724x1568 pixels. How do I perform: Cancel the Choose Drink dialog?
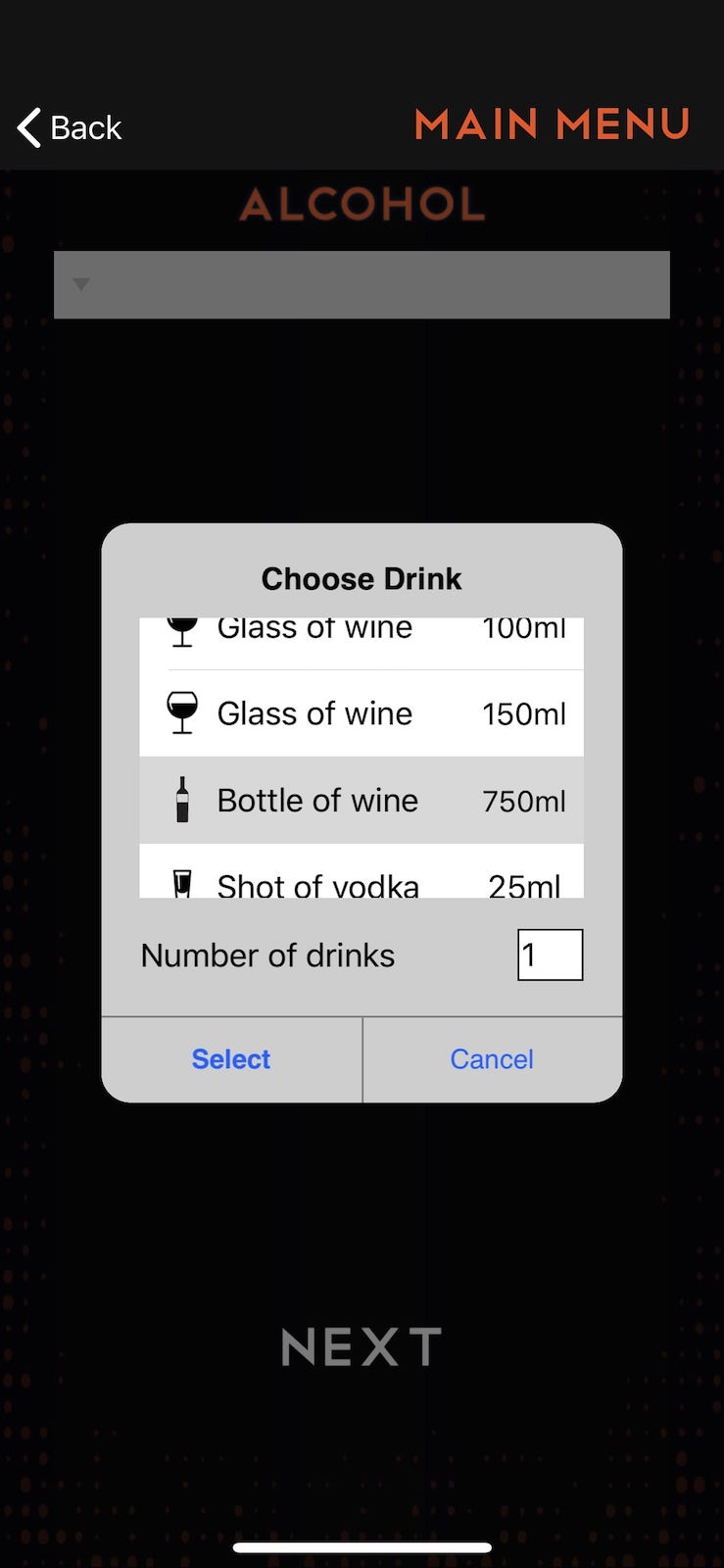492,1059
